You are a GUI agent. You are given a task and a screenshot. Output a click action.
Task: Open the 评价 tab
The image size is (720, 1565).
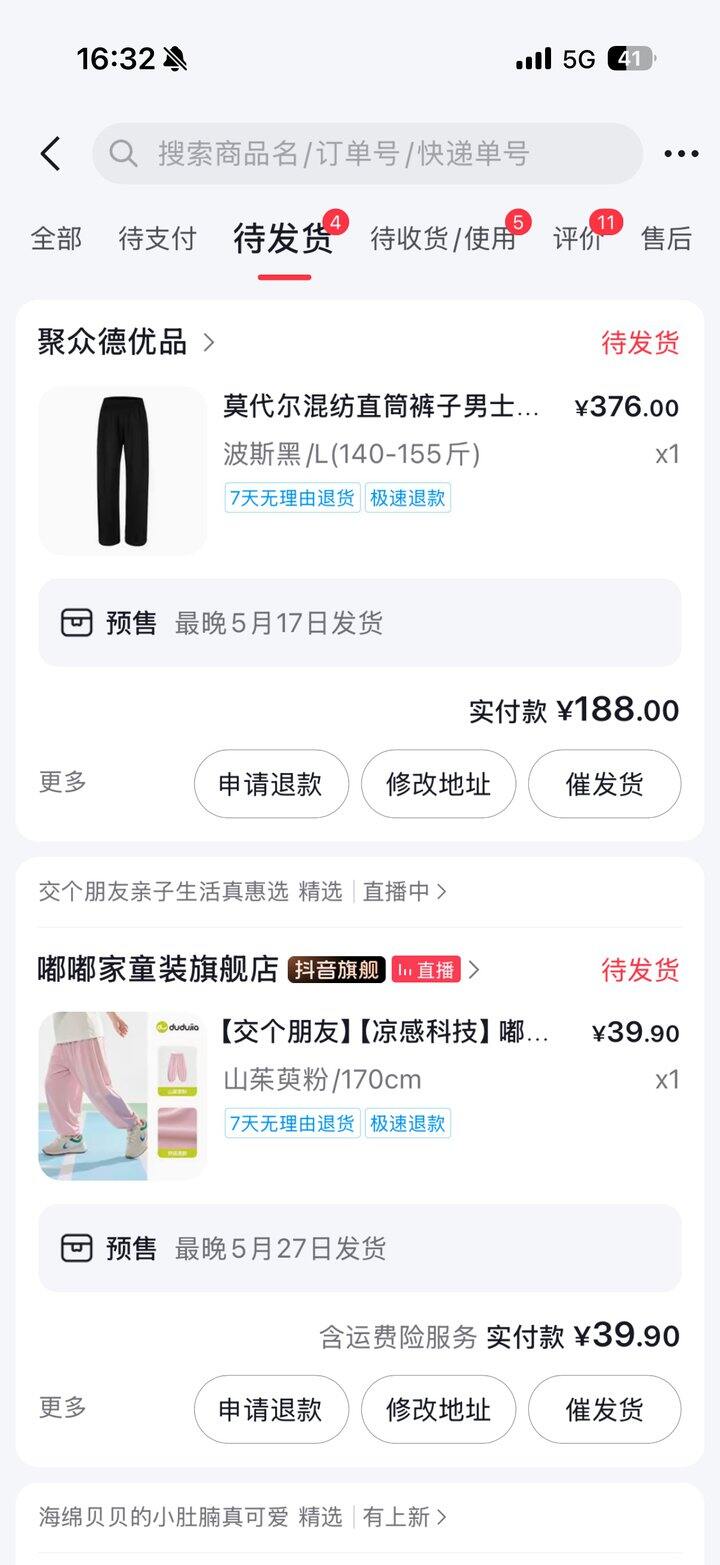click(578, 238)
